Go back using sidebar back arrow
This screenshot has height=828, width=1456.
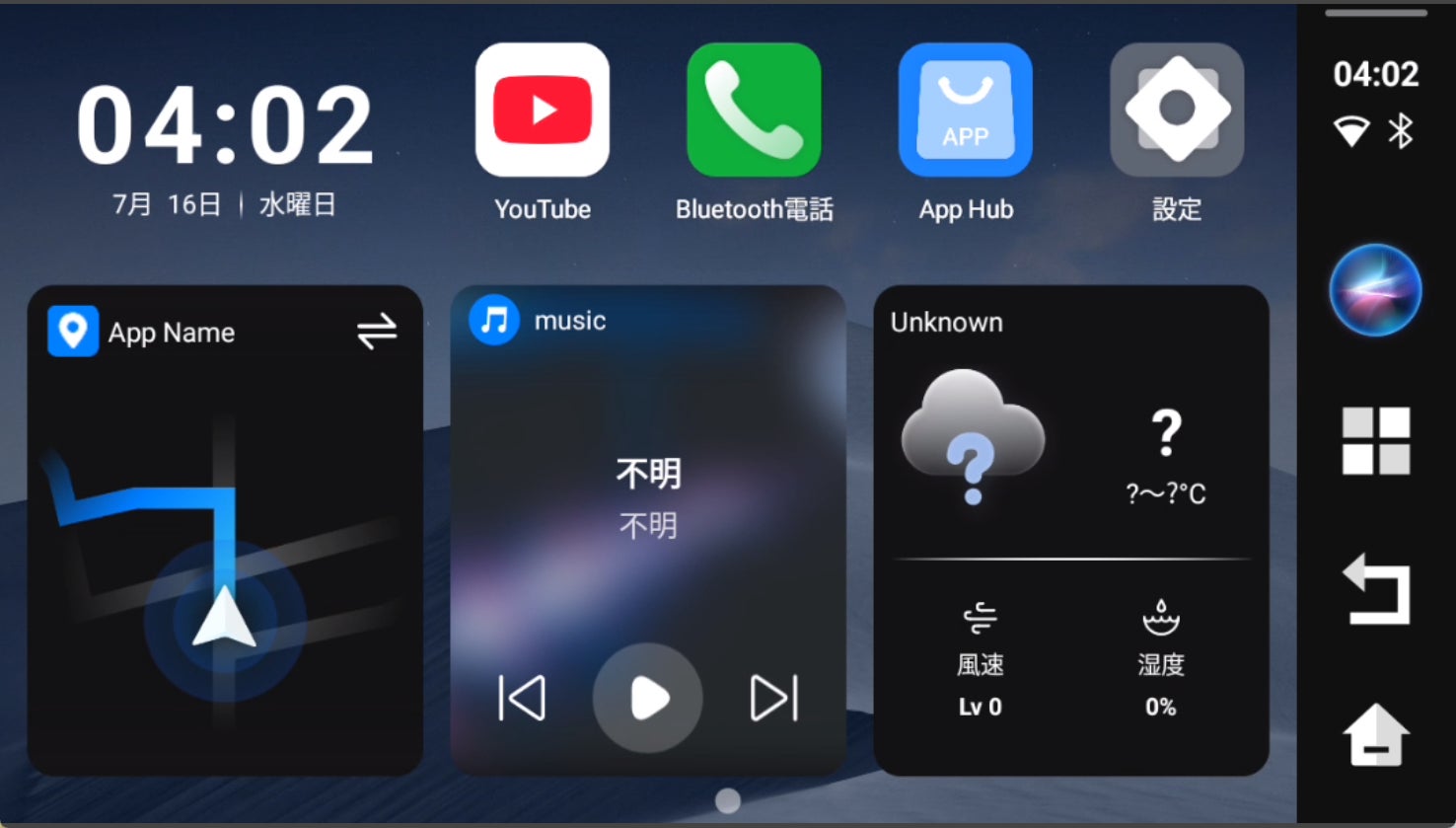click(1375, 589)
